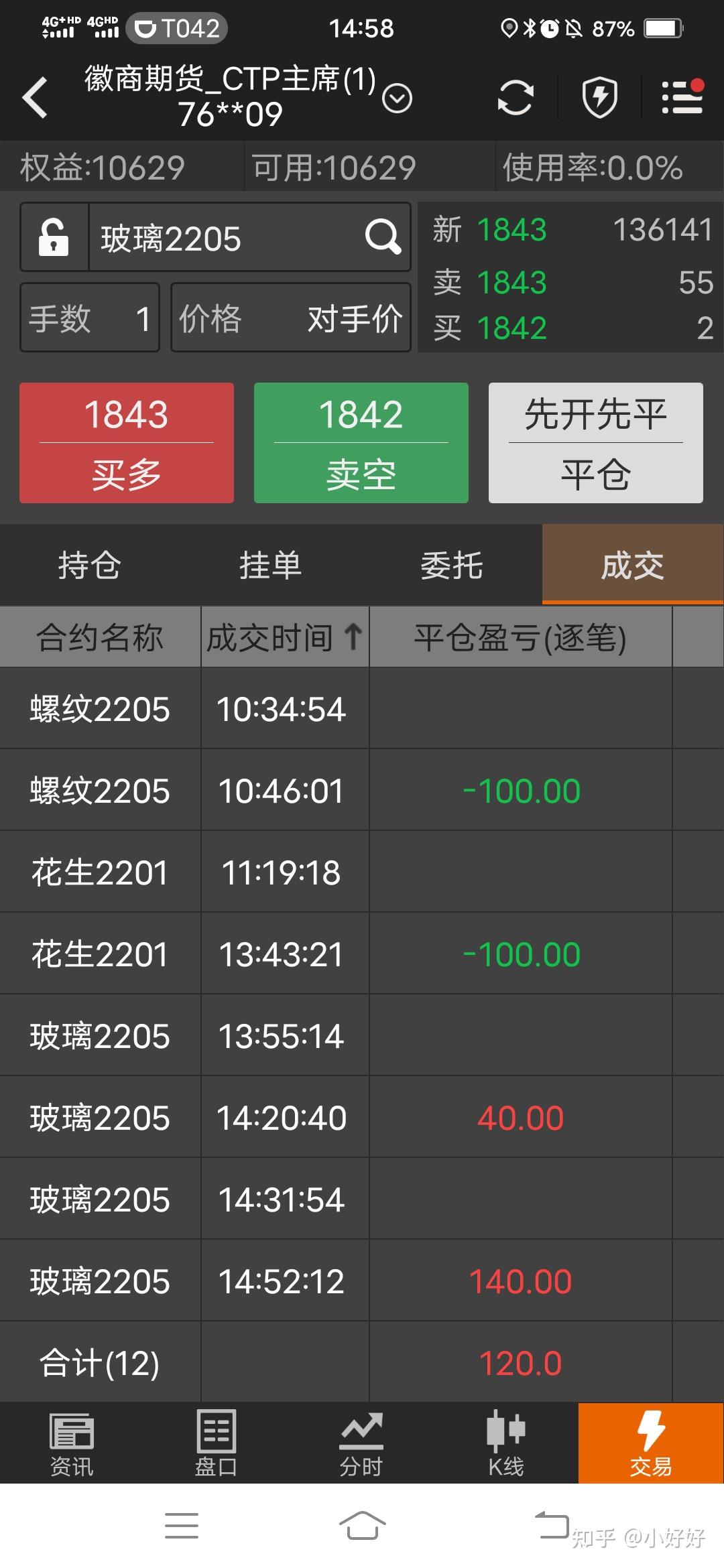Tap the 先开先平 平仓 button
The height and width of the screenshot is (1568, 724).
pos(596,443)
